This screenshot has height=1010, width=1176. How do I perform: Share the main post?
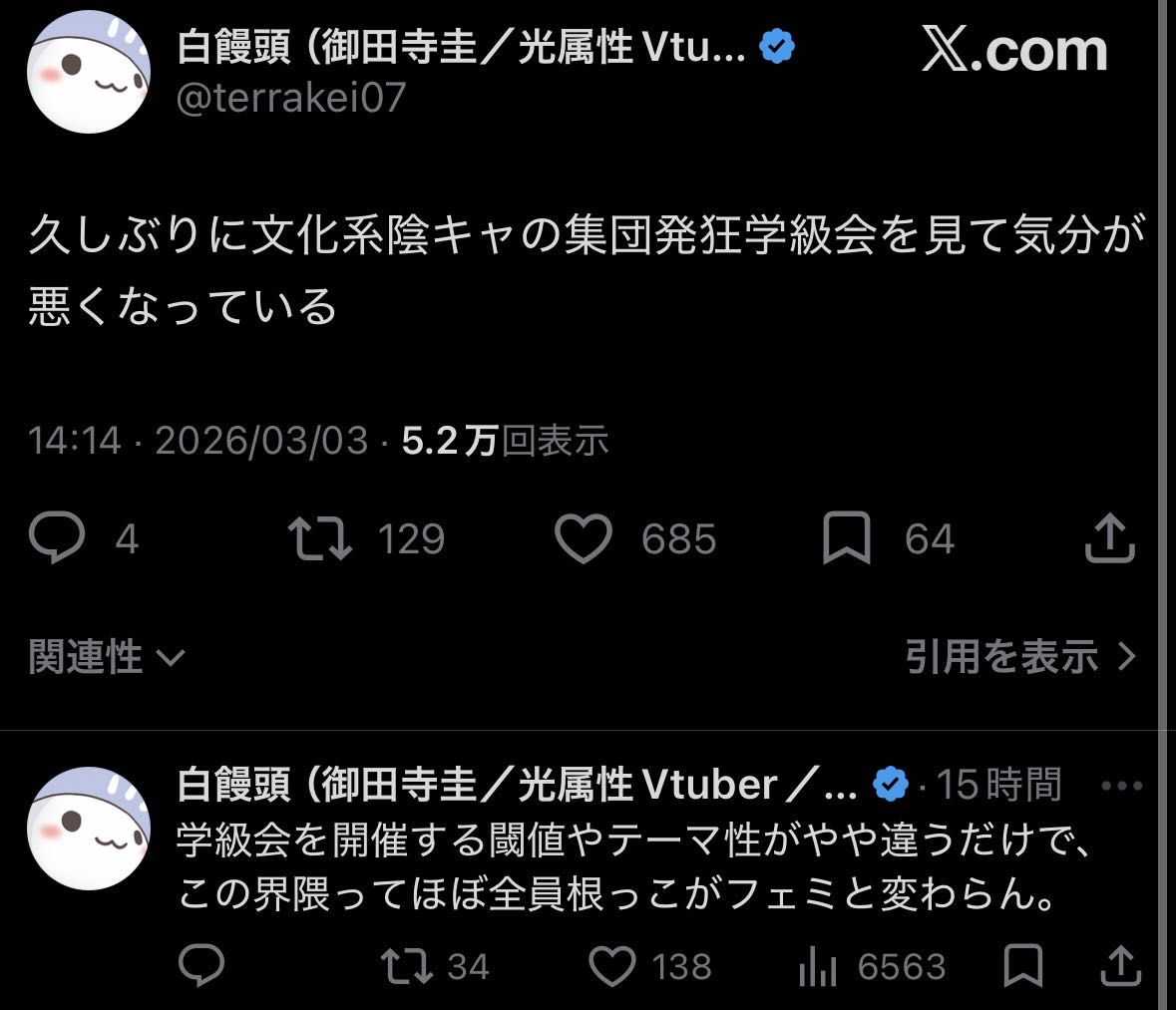1109,539
